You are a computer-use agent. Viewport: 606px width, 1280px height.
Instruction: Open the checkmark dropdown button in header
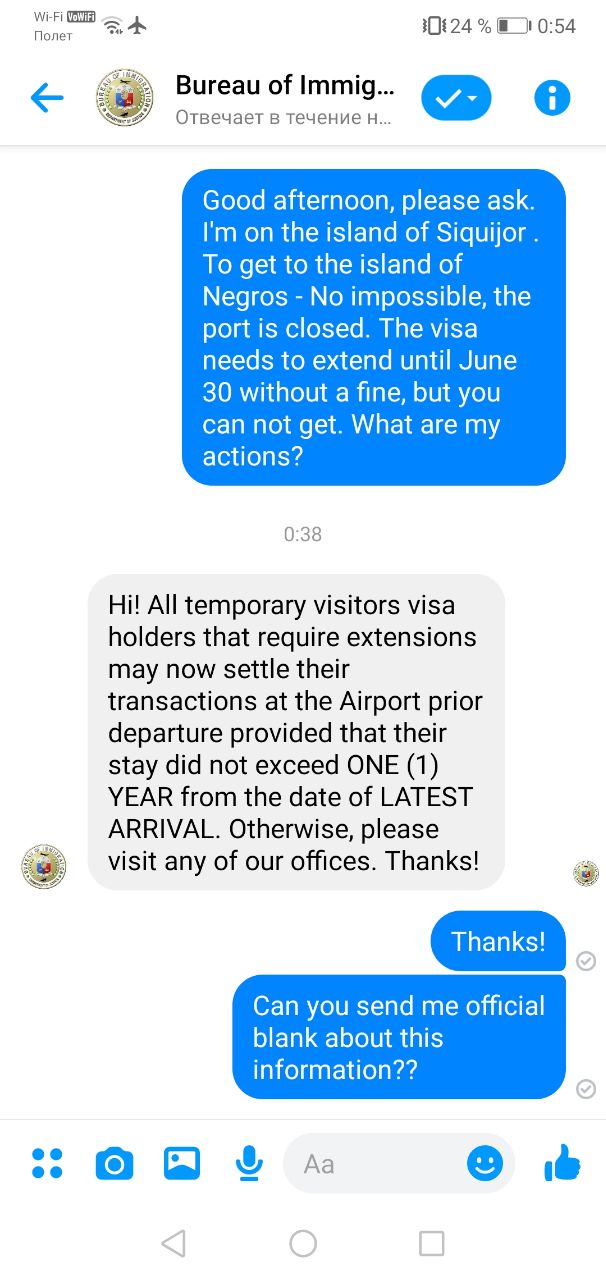click(x=456, y=98)
